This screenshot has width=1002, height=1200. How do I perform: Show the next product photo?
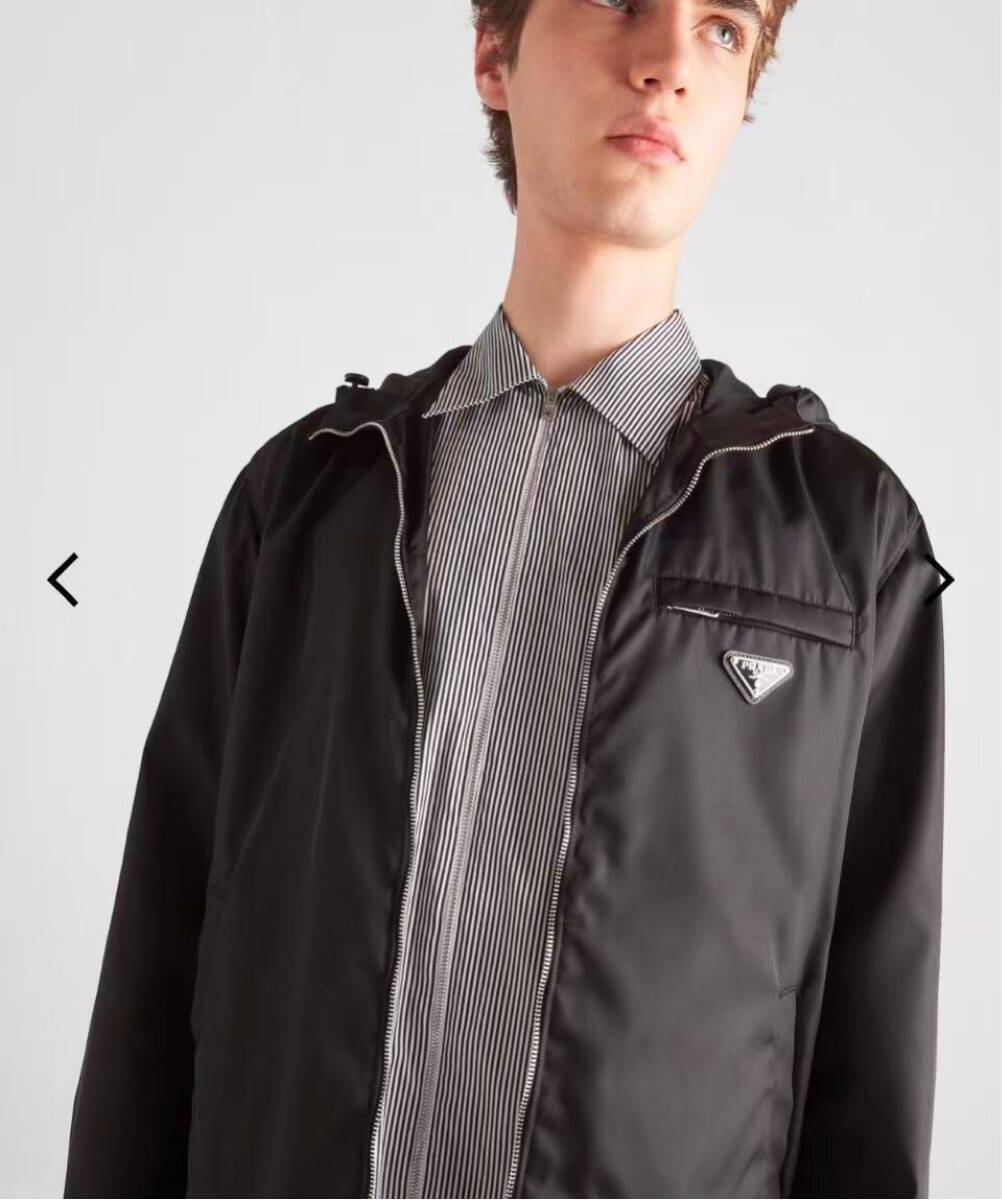(x=938, y=580)
